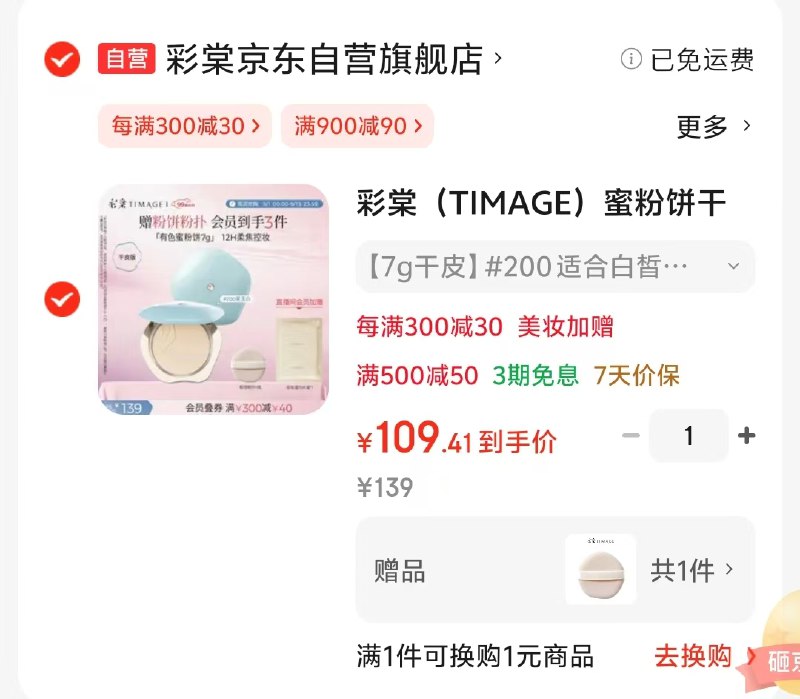Increase quantity with the plus button
The width and height of the screenshot is (800, 699).
click(x=746, y=436)
